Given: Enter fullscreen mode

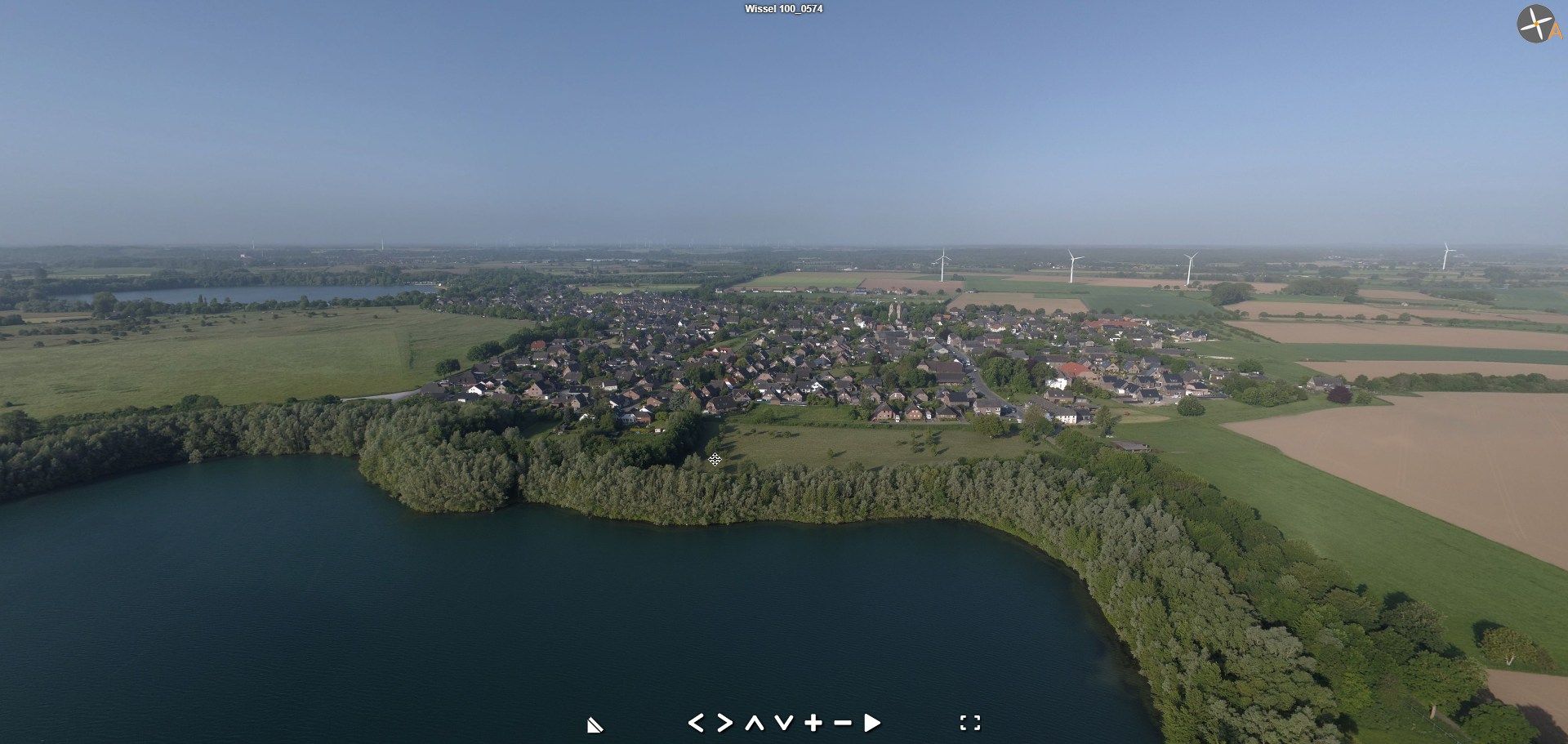Looking at the screenshot, I should [969, 723].
